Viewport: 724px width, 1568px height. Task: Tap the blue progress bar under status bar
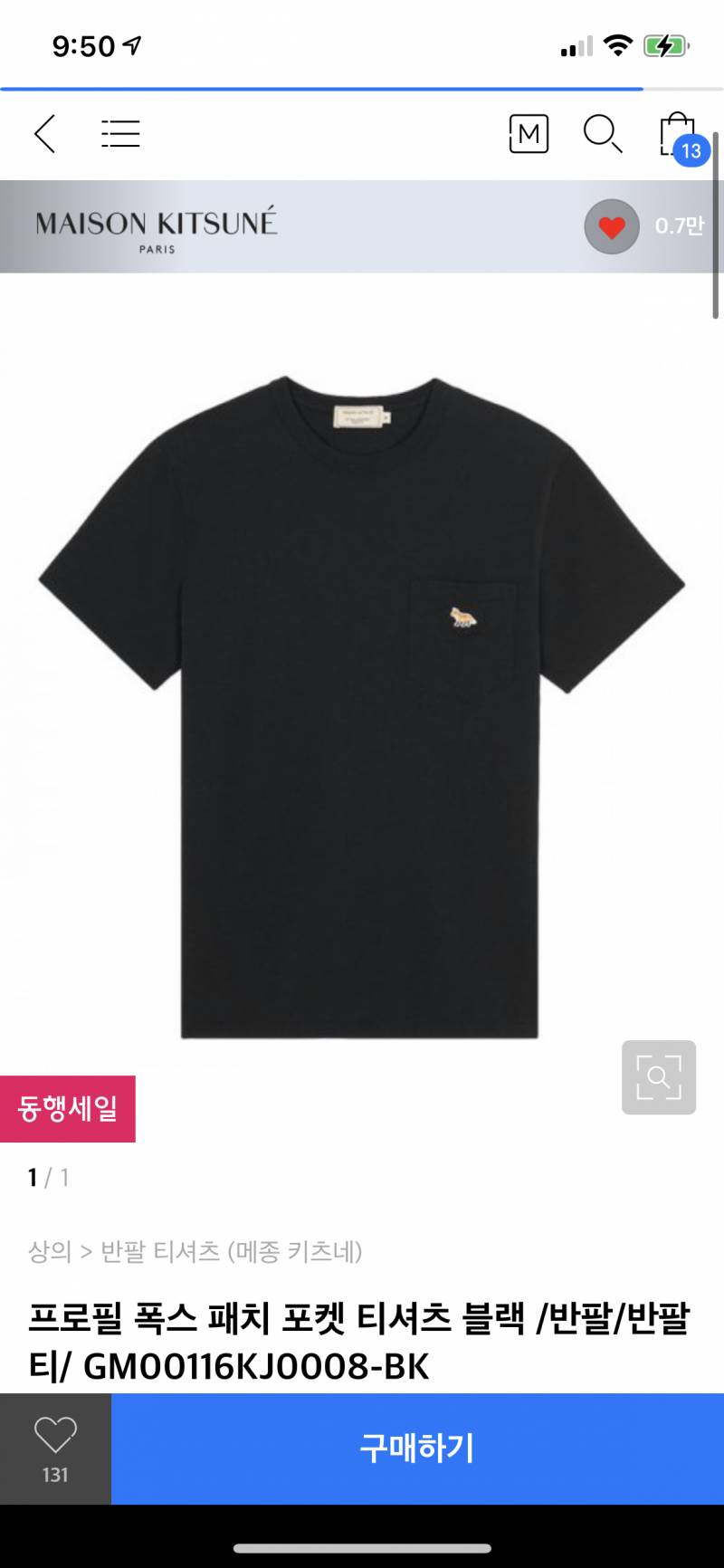(x=321, y=90)
